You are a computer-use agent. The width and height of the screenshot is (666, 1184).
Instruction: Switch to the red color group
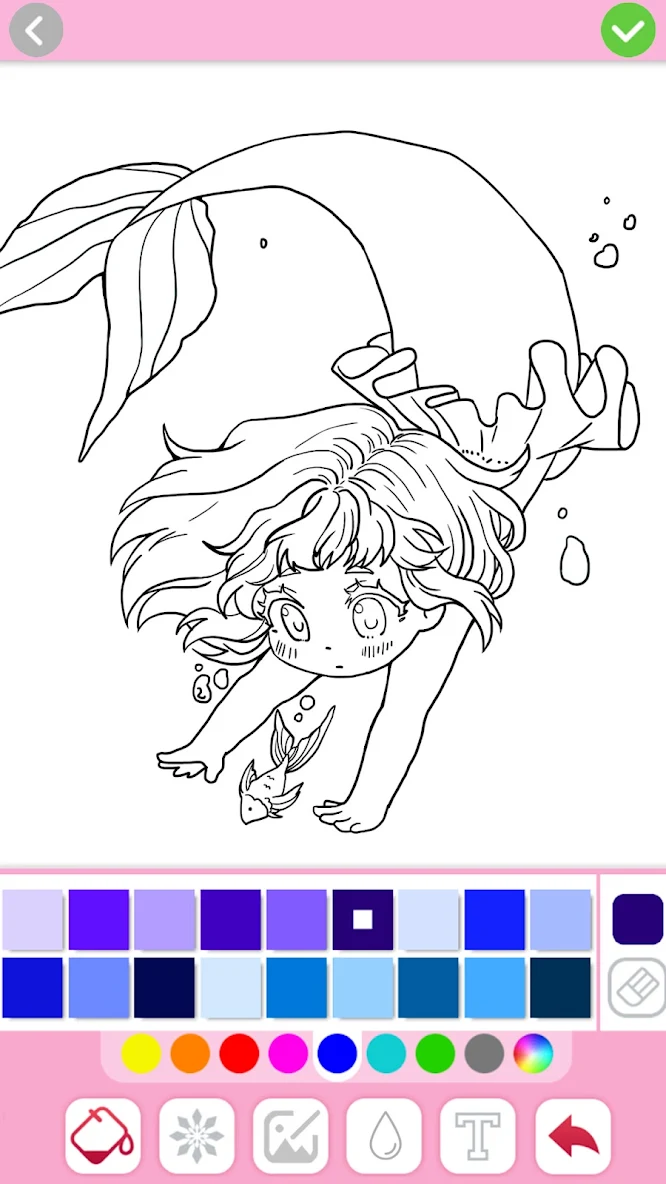[x=239, y=1054]
